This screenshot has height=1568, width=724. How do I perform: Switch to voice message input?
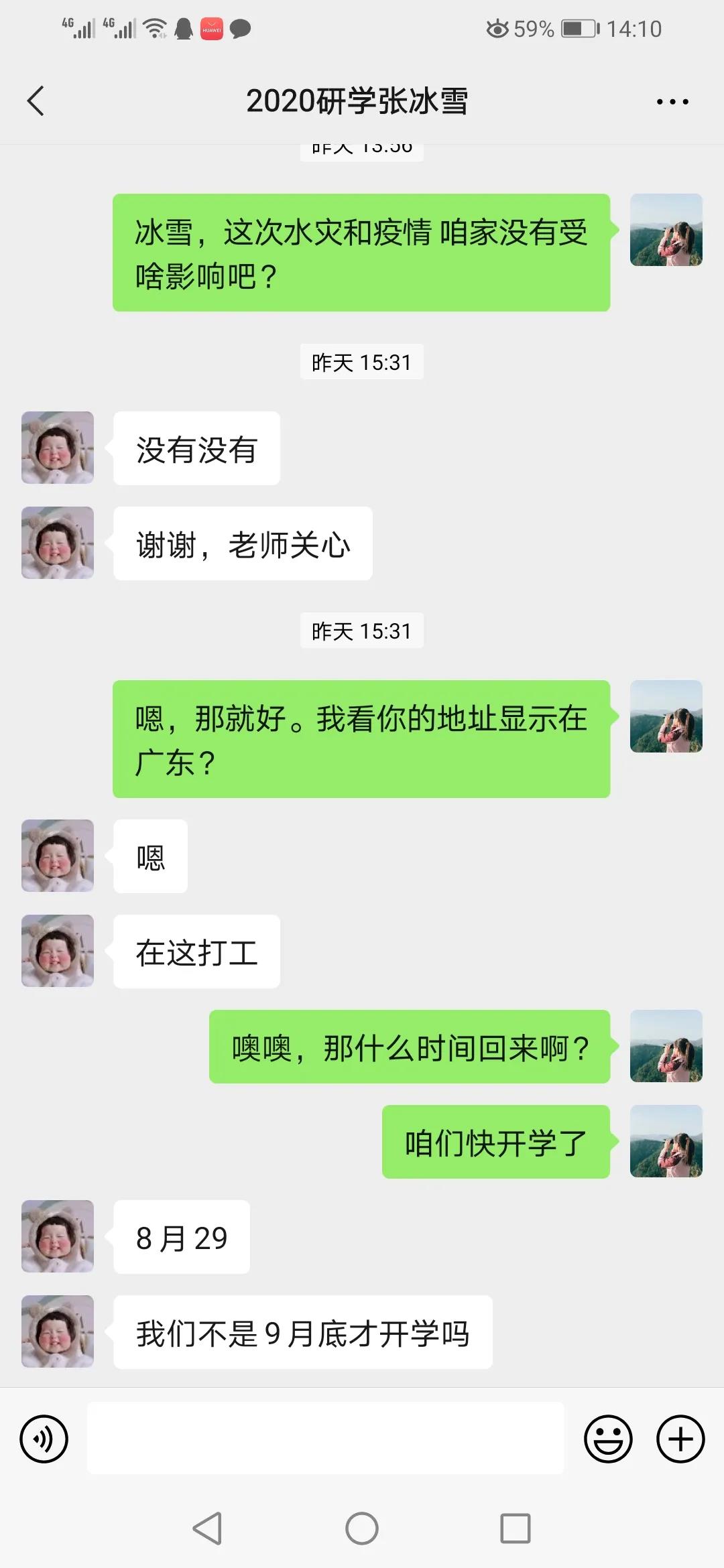(44, 1439)
